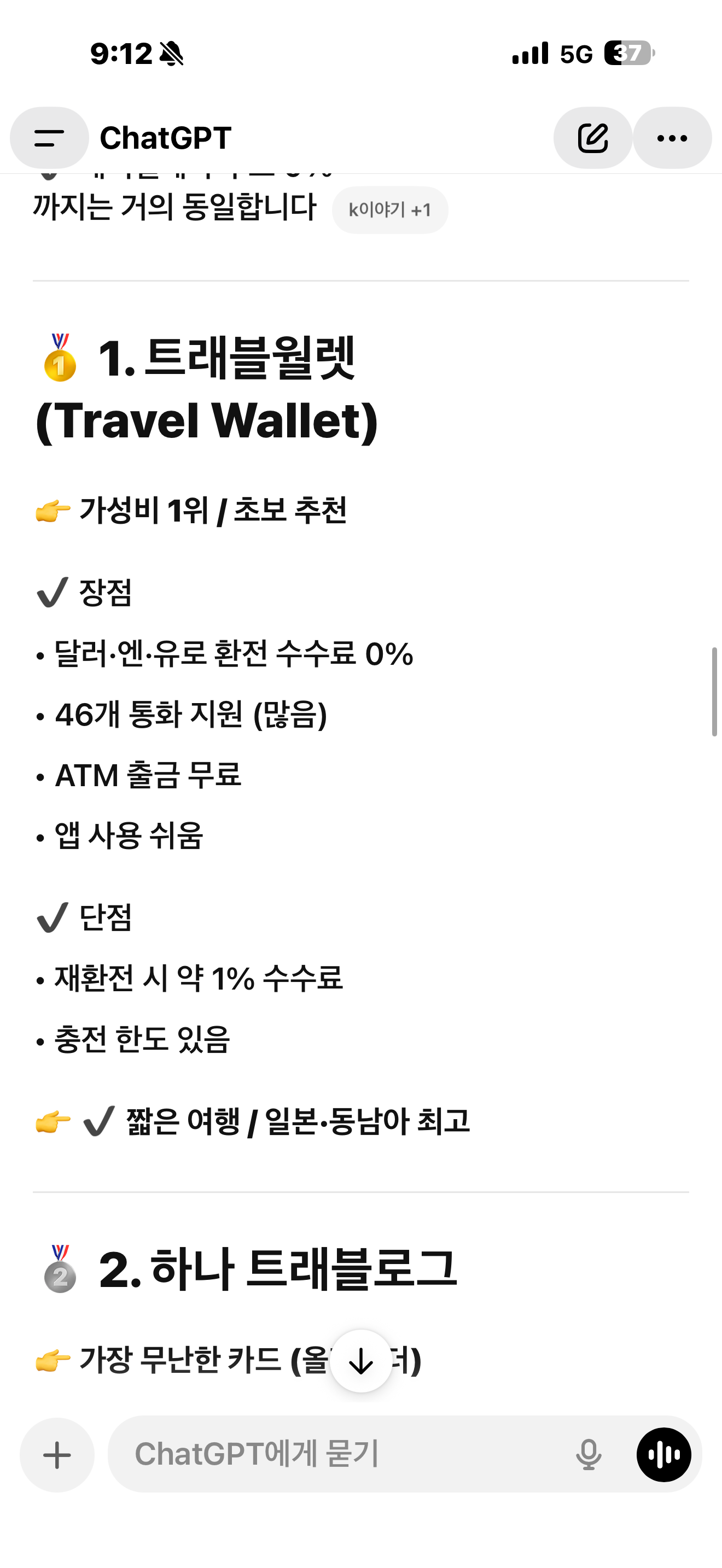
Task: Start a new chat
Action: click(x=592, y=138)
